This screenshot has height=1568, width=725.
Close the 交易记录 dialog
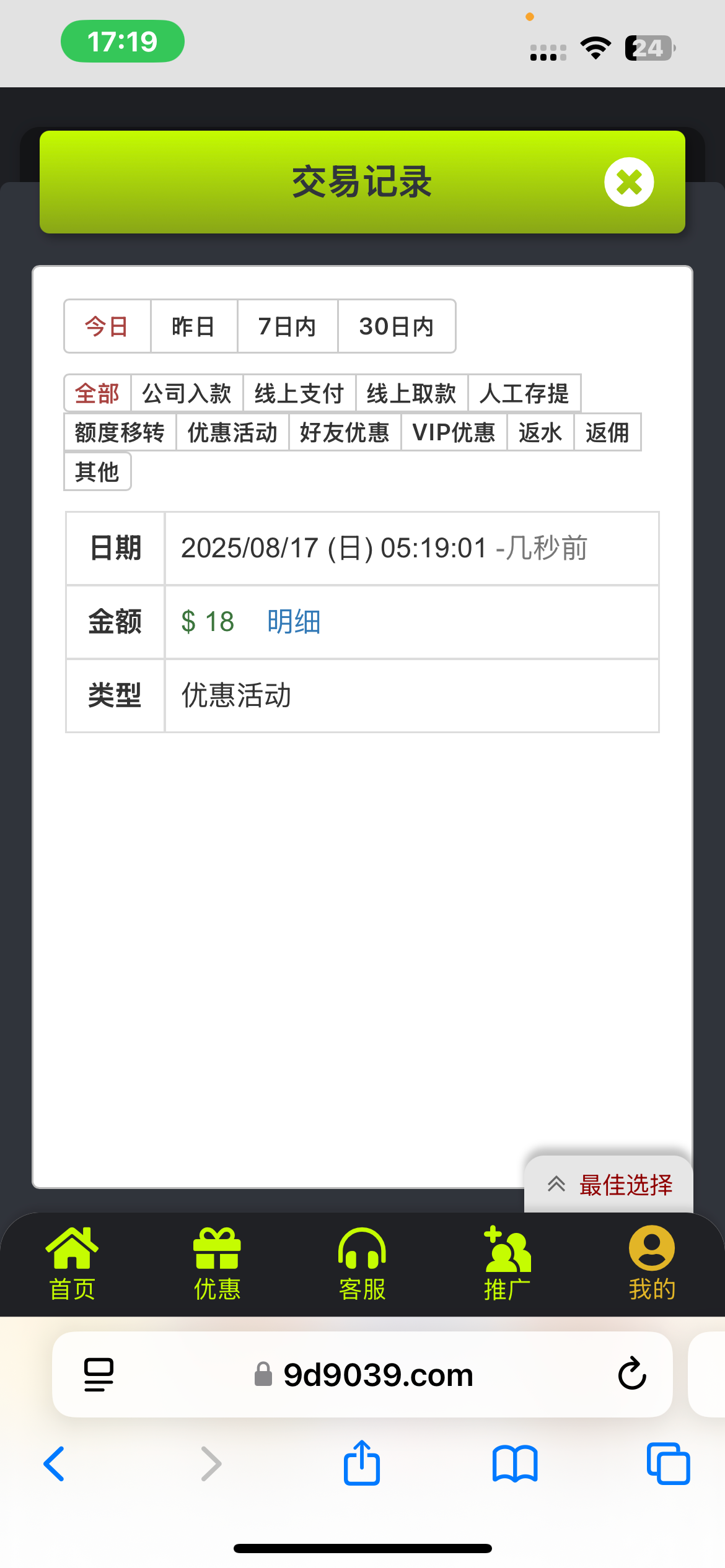tap(629, 182)
